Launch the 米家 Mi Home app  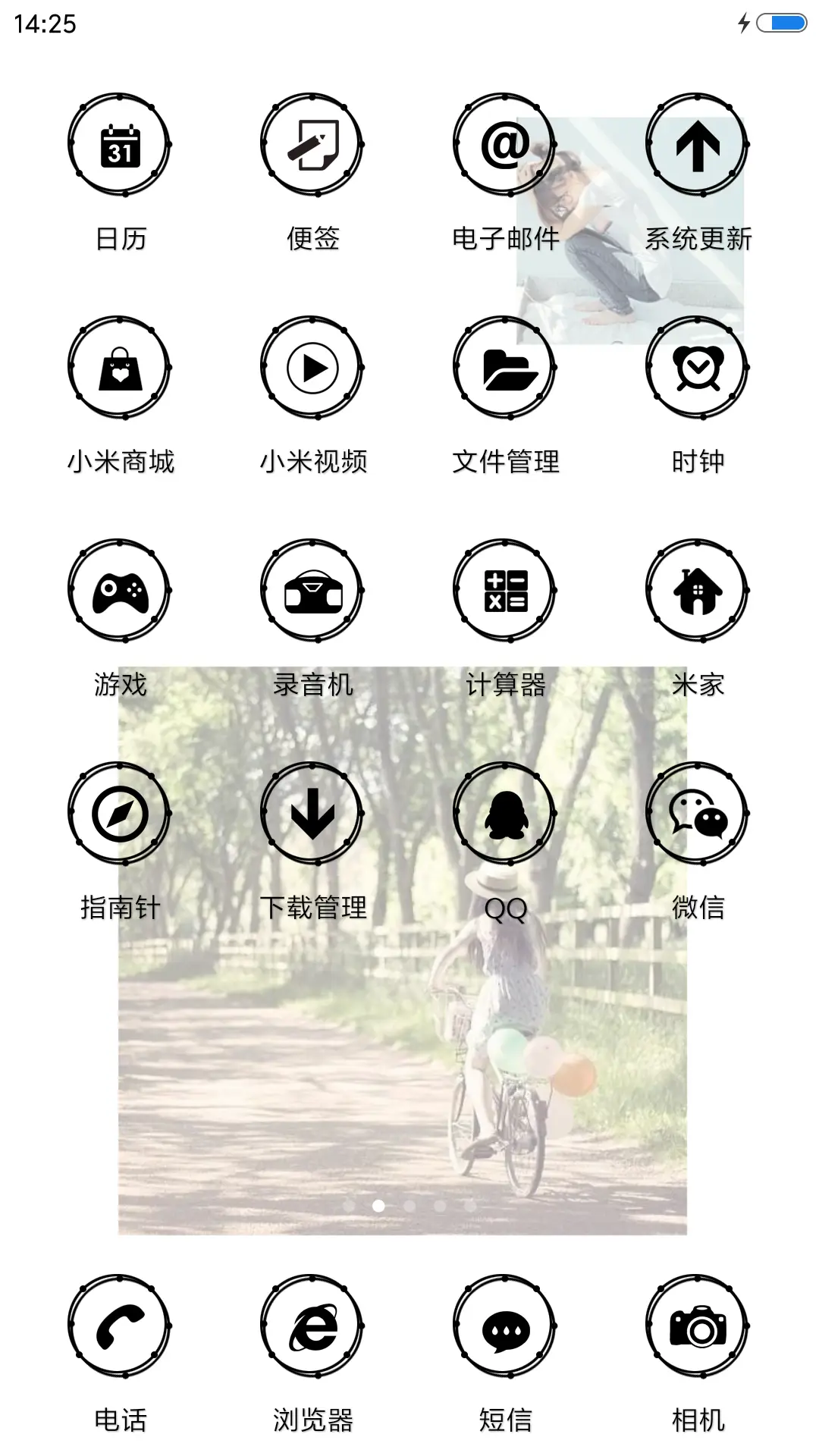point(696,590)
